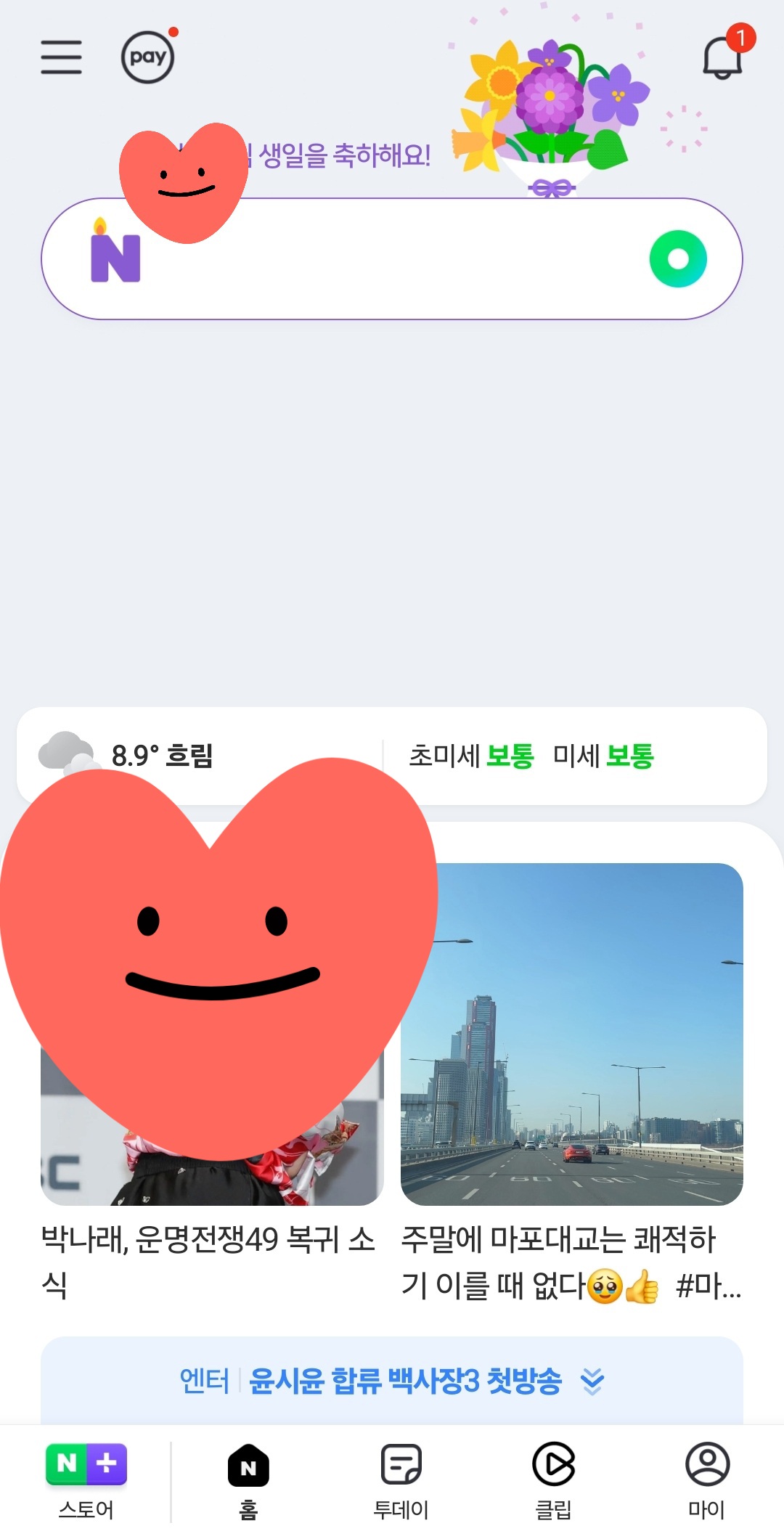This screenshot has width=784, height=1539.
Task: Expand the 엔터 trending topic banner
Action: coord(392,1380)
